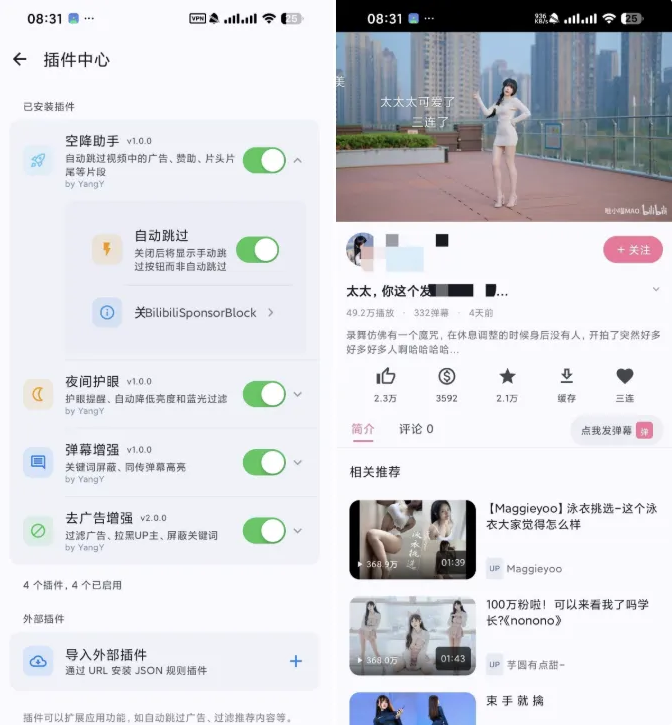Switch off the 弹幕增强 plugin
Image resolution: width=672 pixels, height=726 pixels.
[264, 462]
